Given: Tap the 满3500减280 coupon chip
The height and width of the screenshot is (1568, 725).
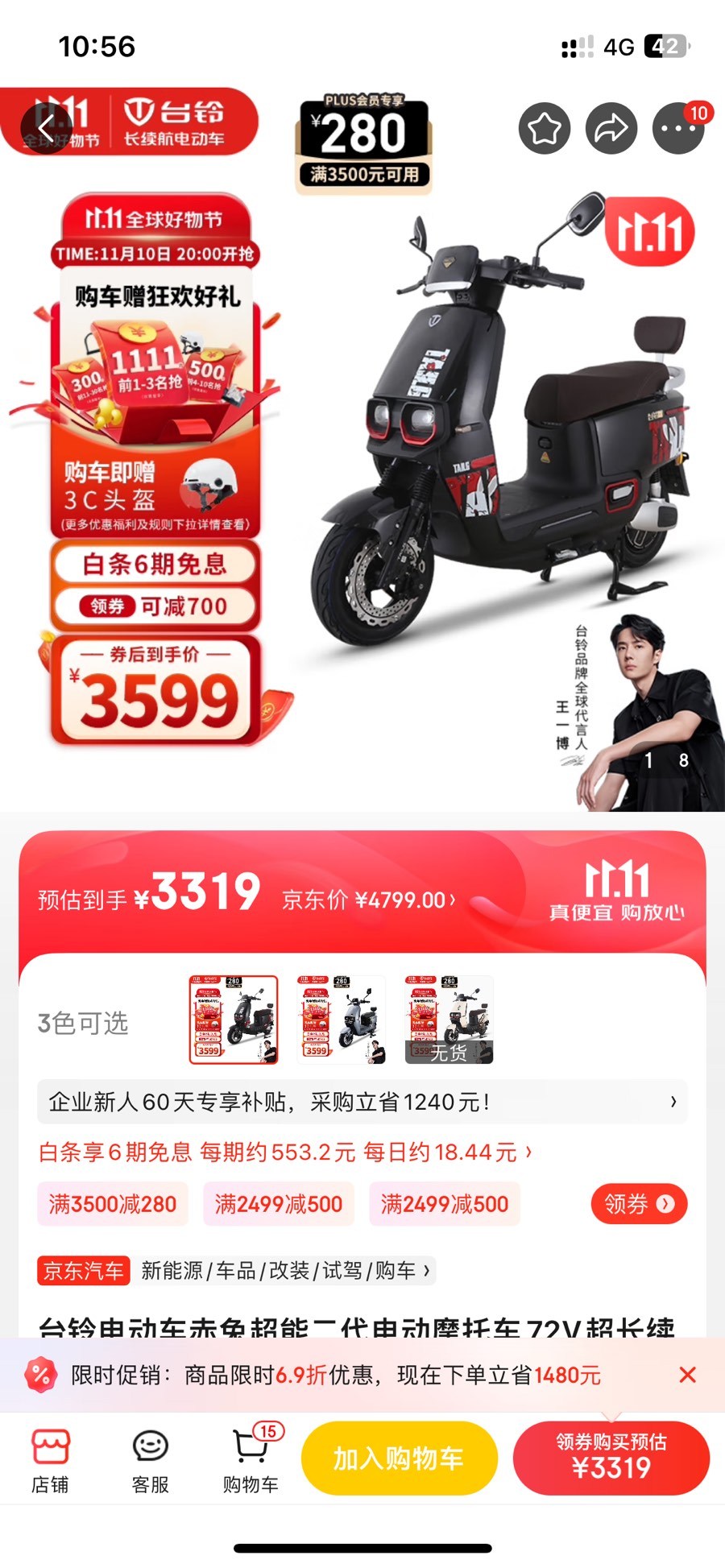Looking at the screenshot, I should (113, 1204).
